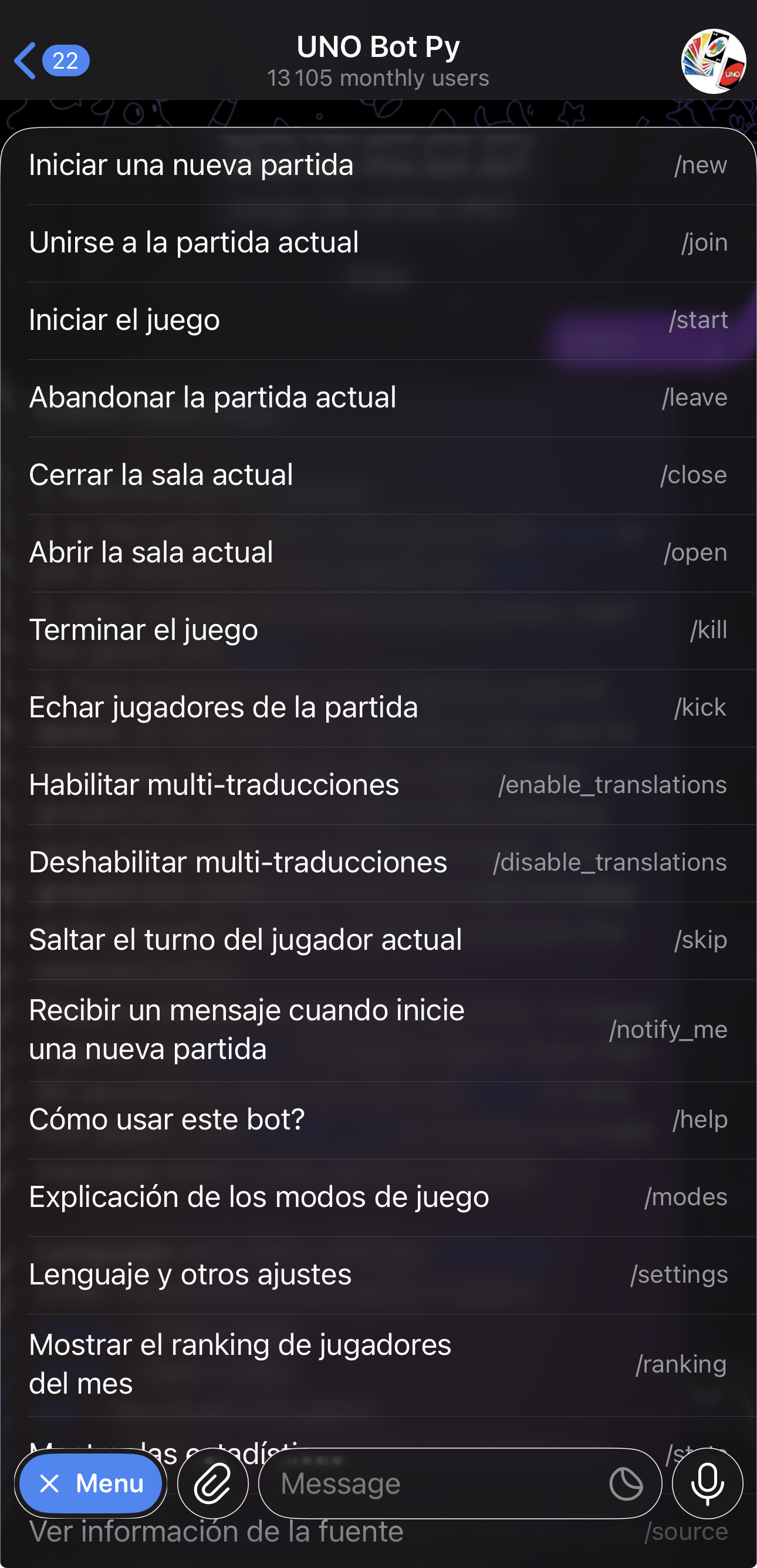Select /close to cerrar la sala actual
Screen dimensions: 757x1568
coord(378,475)
